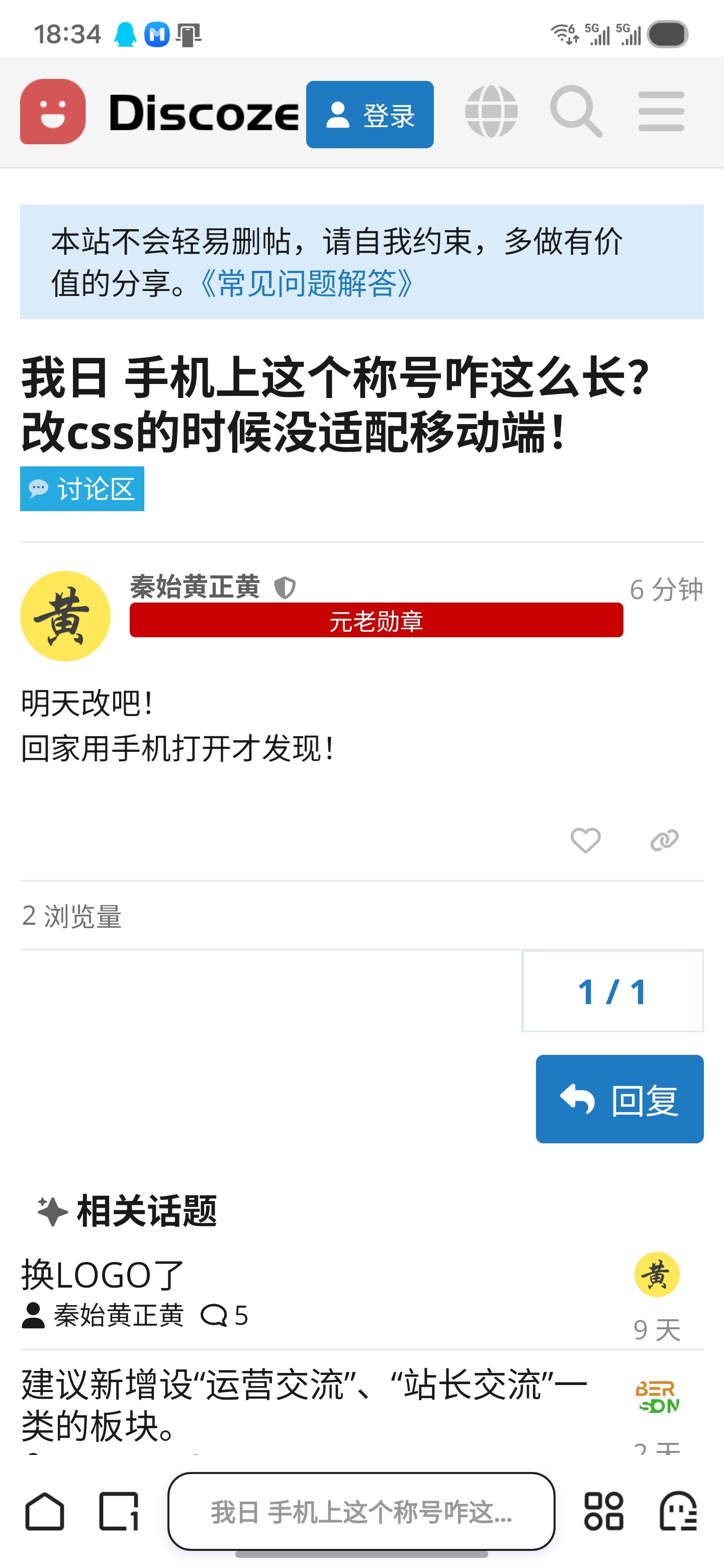Open the globe language icon
The height and width of the screenshot is (1568, 724).
(x=491, y=112)
